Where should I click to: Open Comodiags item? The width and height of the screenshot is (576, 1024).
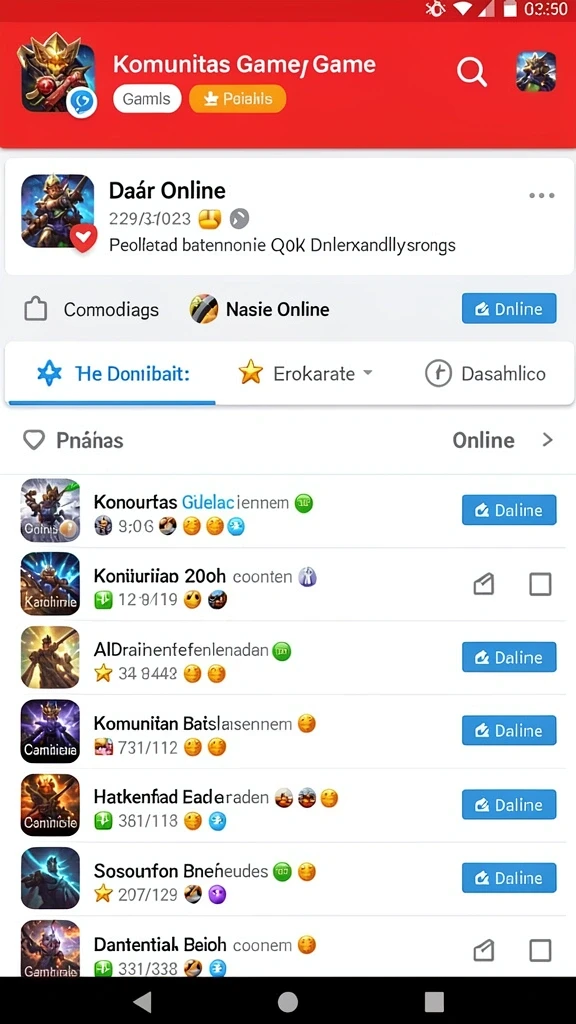click(x=91, y=309)
